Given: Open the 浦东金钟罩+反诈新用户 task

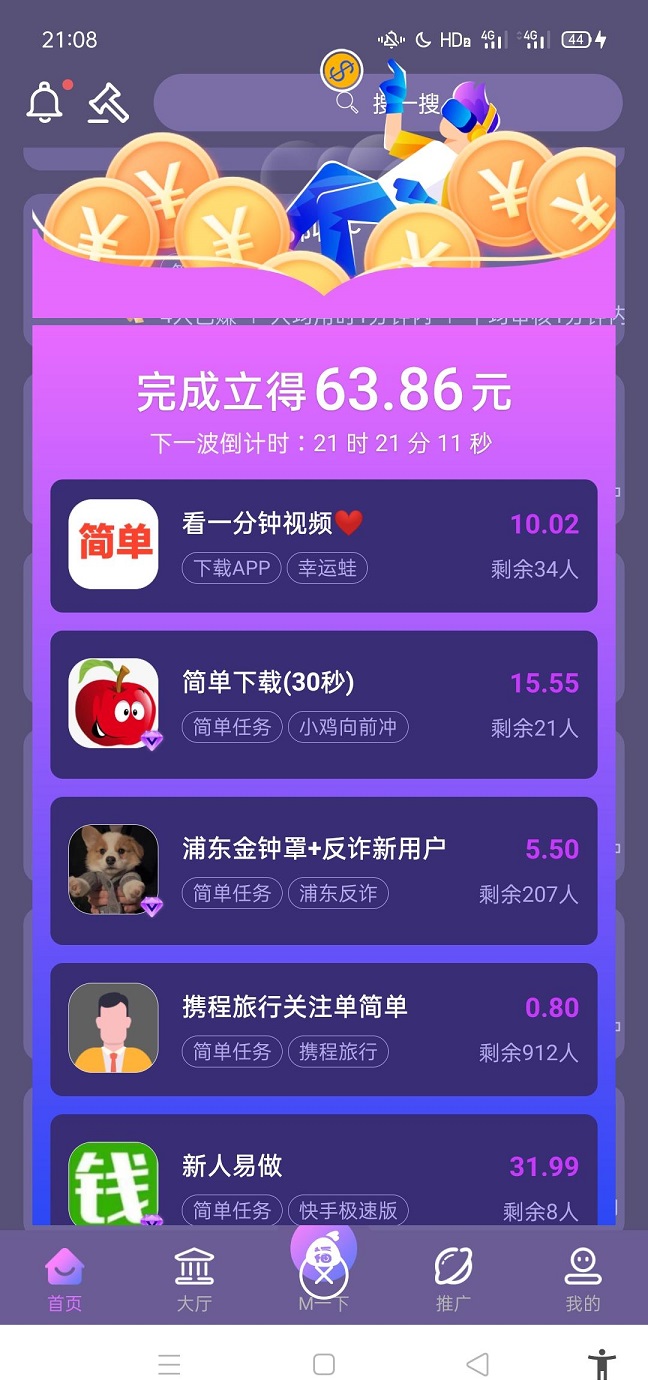Looking at the screenshot, I should 323,870.
